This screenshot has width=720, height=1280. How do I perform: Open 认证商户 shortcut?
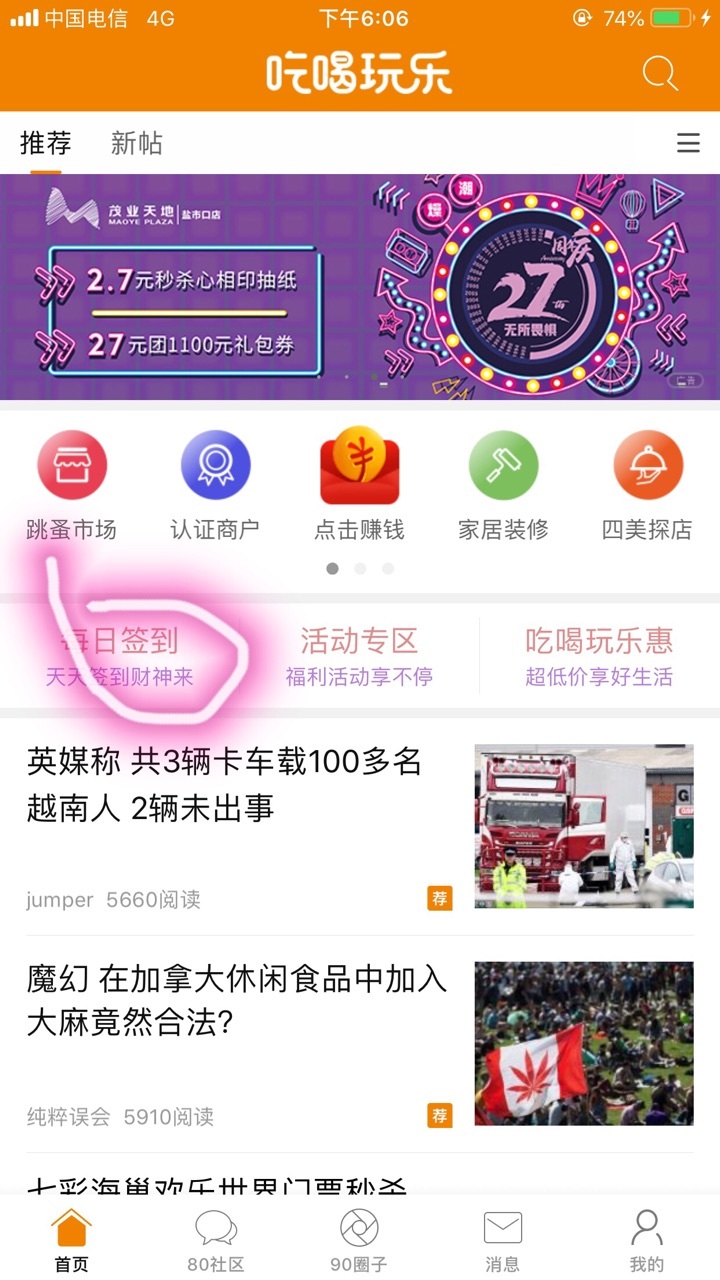[215, 485]
